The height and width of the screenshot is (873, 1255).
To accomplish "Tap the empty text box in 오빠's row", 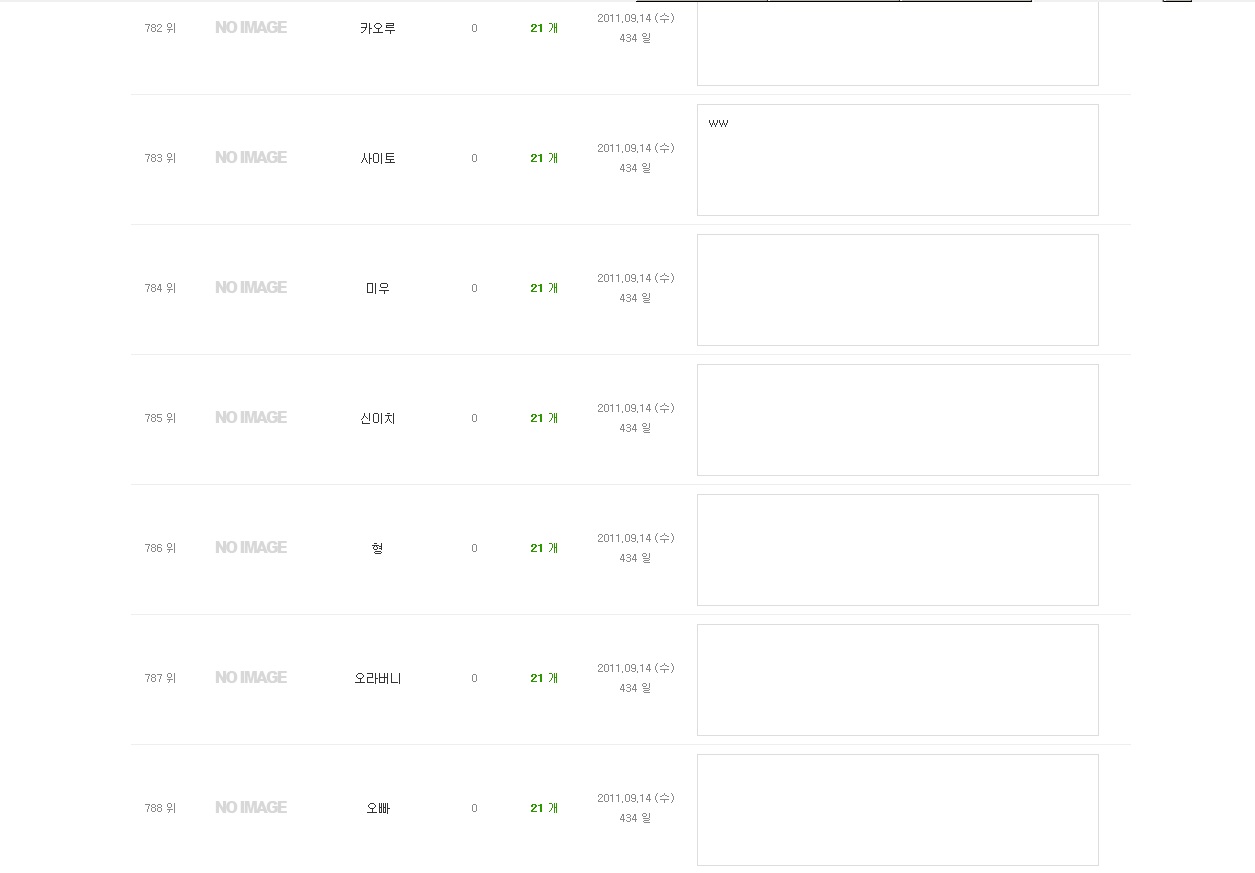I will 897,810.
